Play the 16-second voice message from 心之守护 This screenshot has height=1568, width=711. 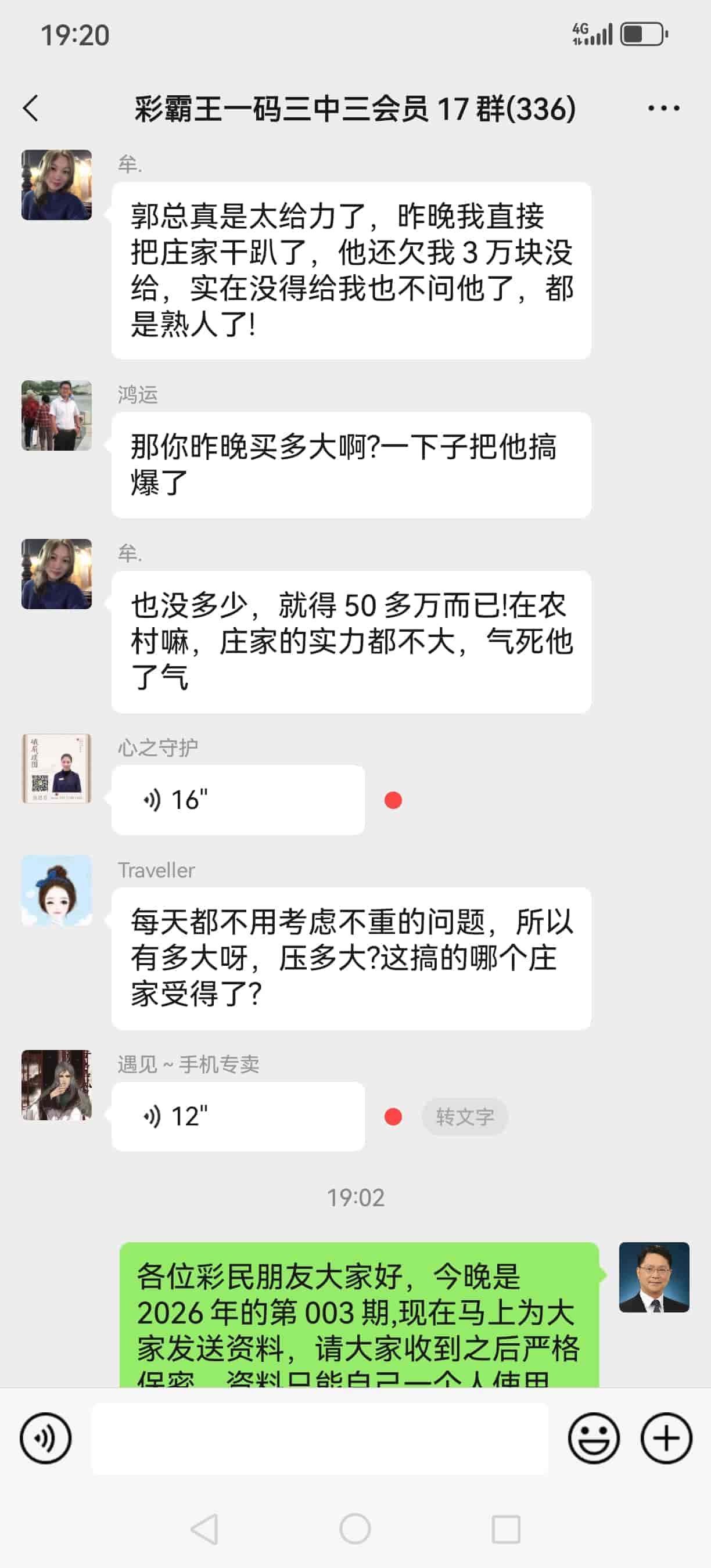tap(238, 800)
